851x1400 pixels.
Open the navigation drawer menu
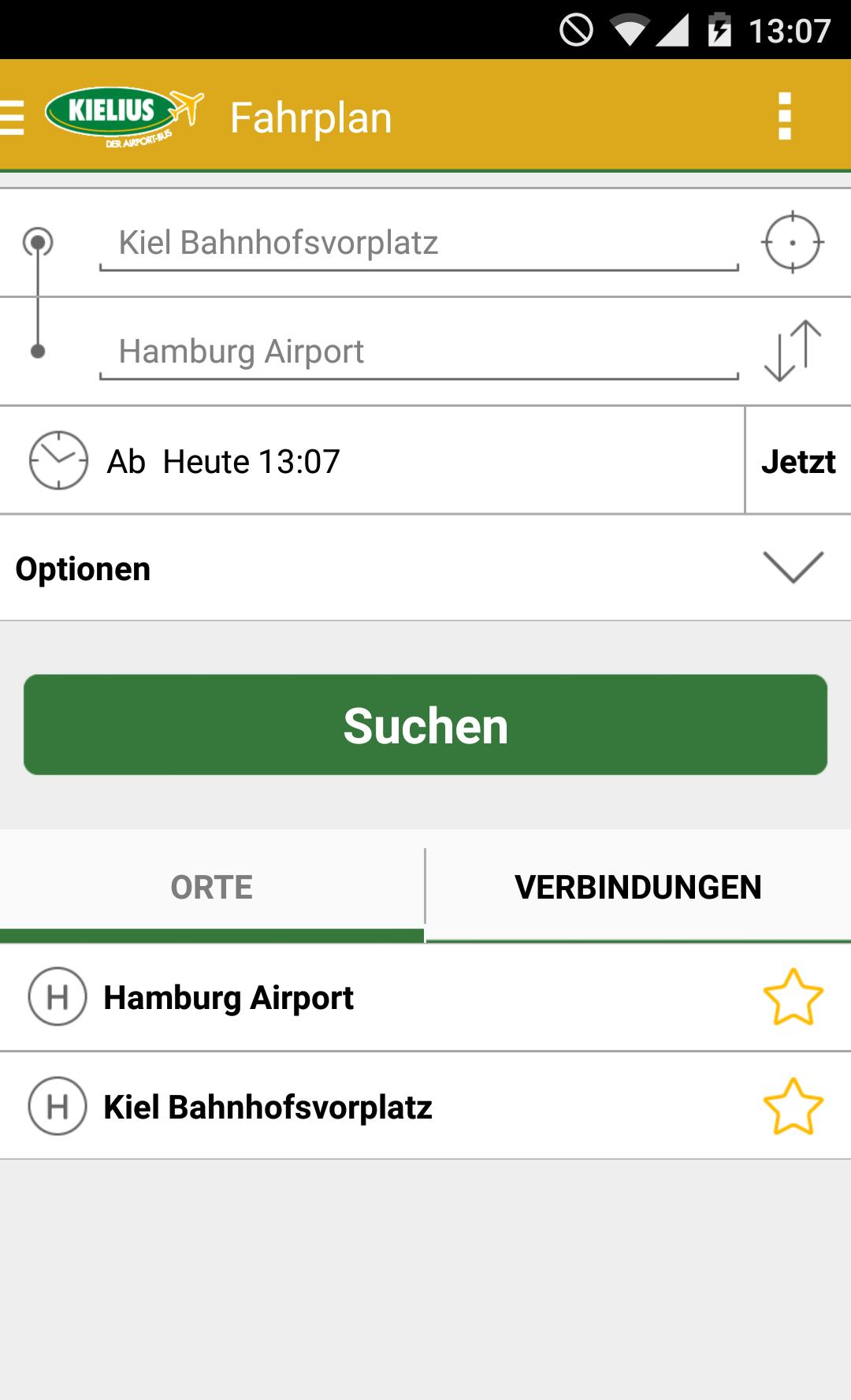pos(11,118)
